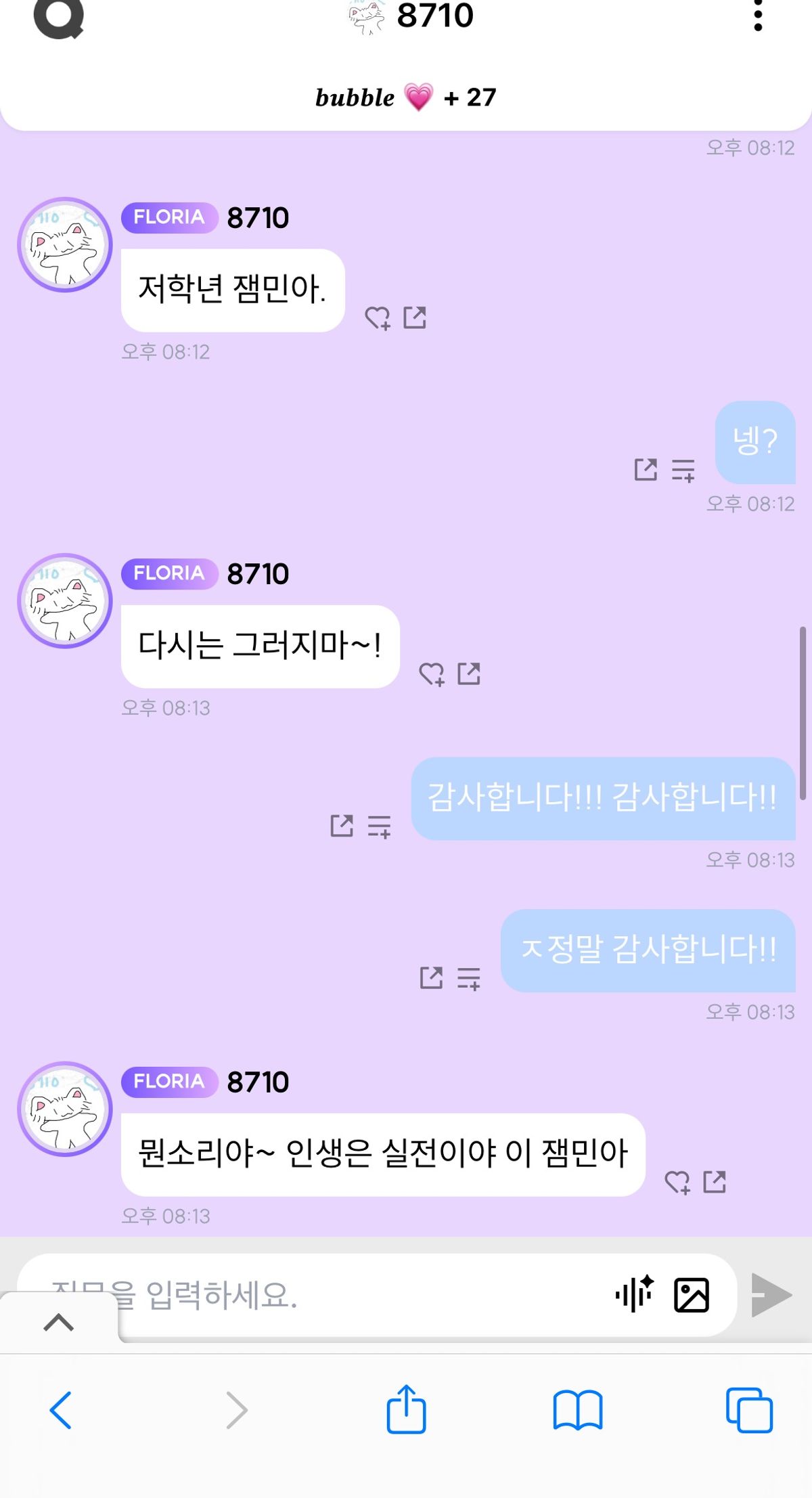Share my '넹?' message
The width and height of the screenshot is (812, 1498).
[646, 469]
